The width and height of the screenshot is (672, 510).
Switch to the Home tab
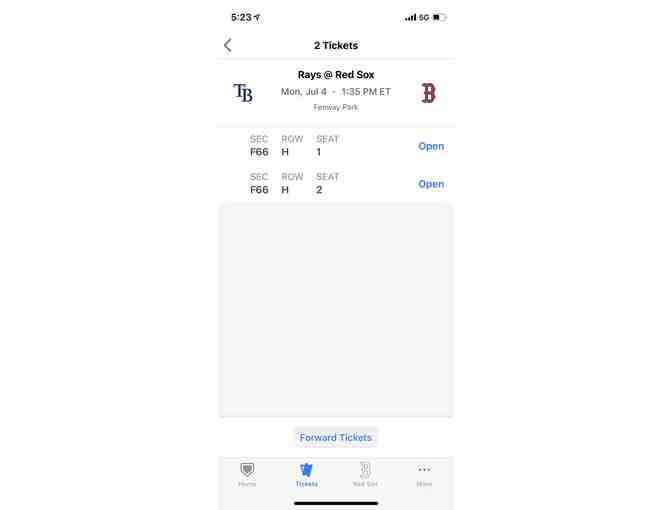pos(247,474)
